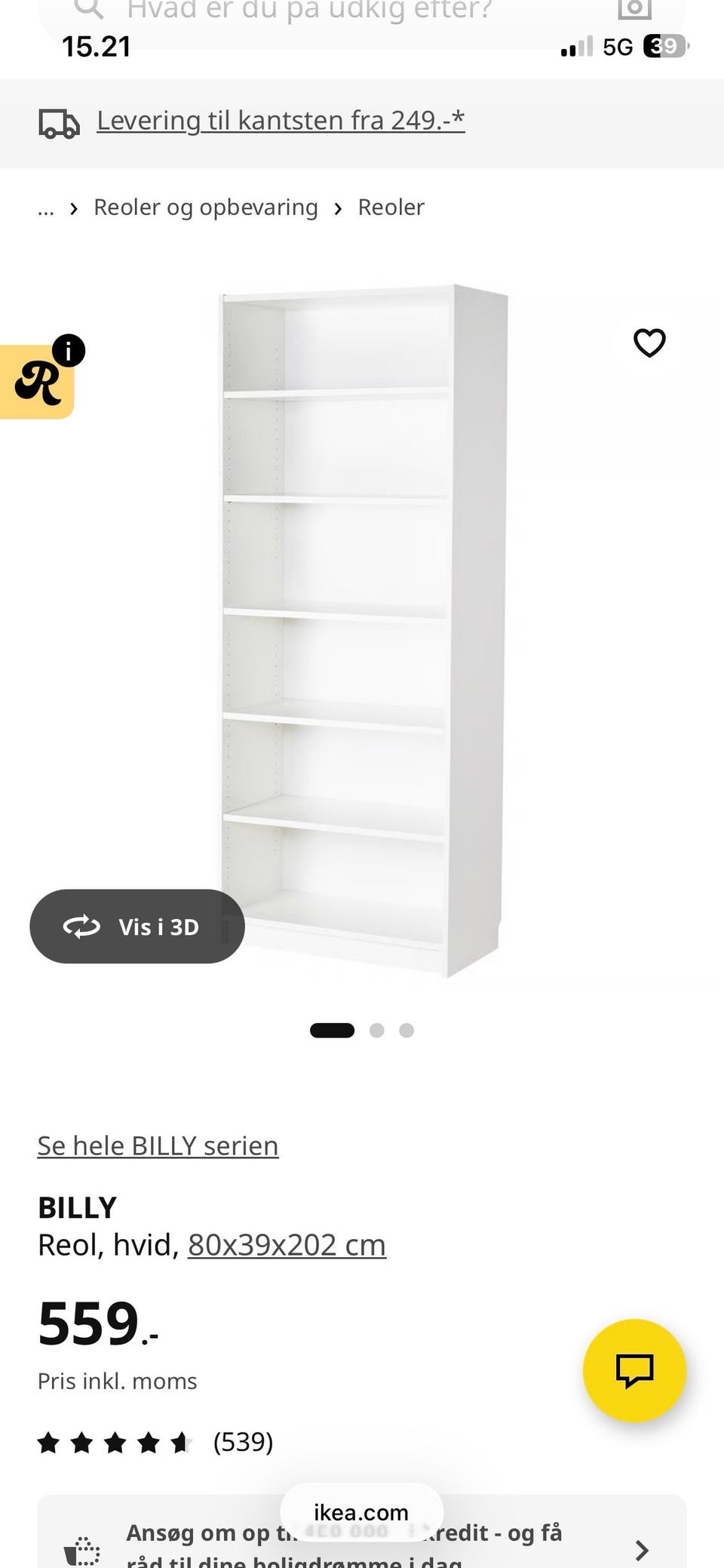
Task: Tap the Vis i 3D button
Action: coord(137,927)
